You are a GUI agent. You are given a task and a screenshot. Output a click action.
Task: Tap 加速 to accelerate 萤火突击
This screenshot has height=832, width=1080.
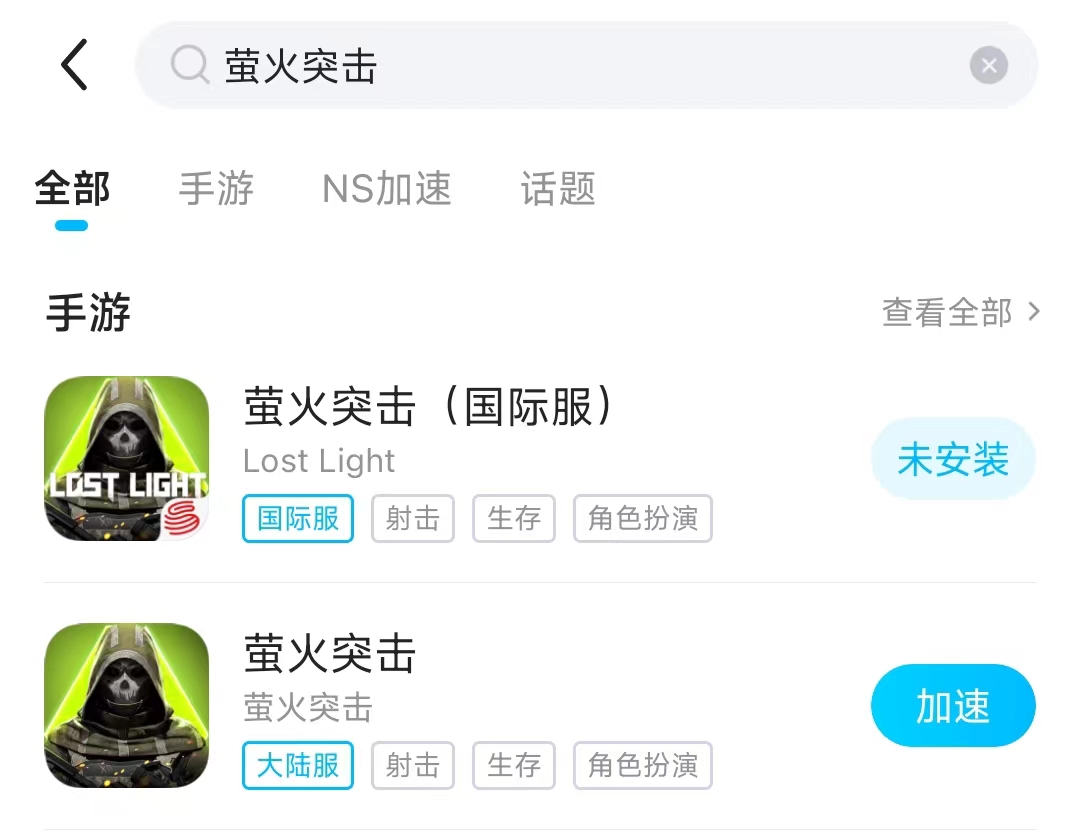[x=952, y=706]
